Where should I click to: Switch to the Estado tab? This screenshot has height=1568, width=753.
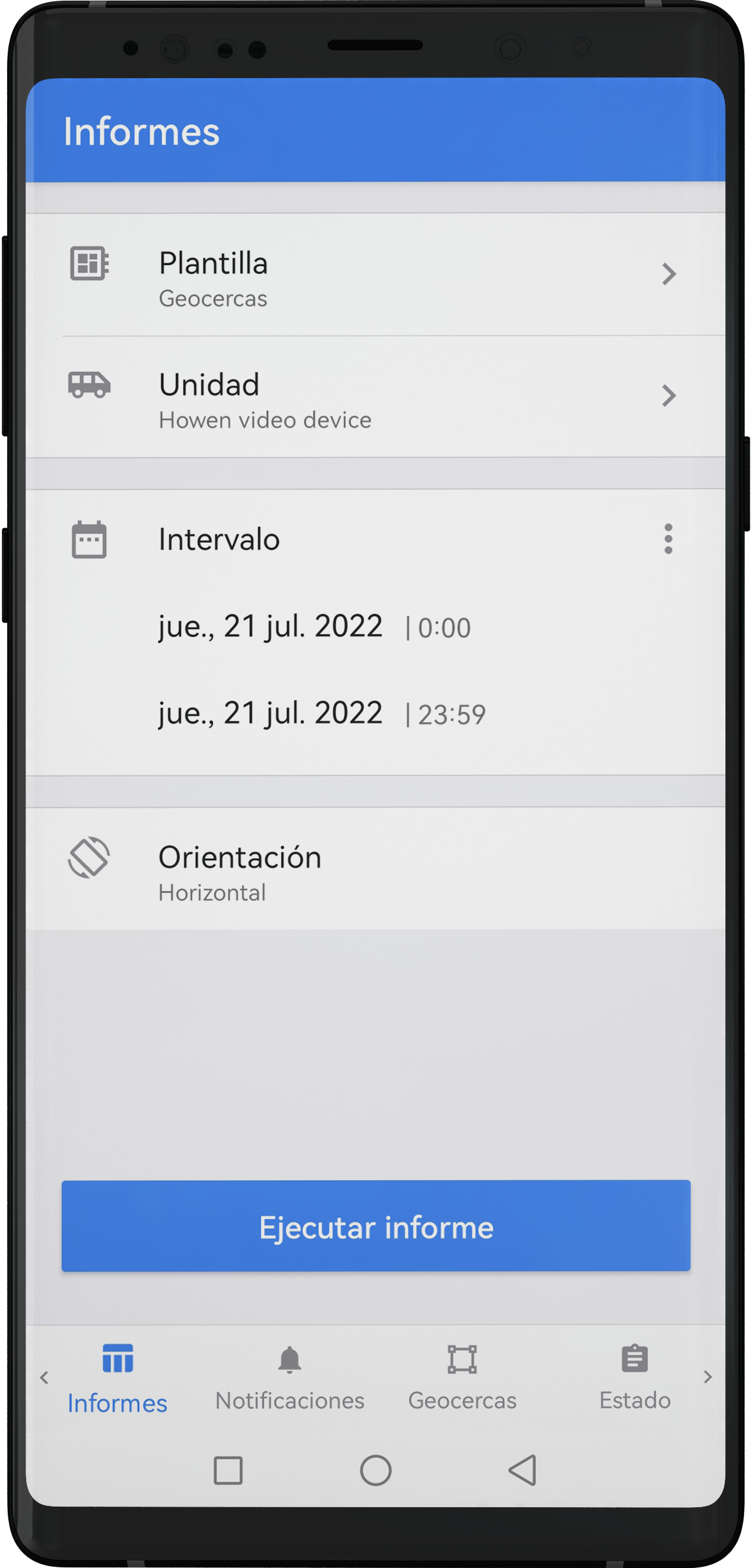coord(635,1377)
